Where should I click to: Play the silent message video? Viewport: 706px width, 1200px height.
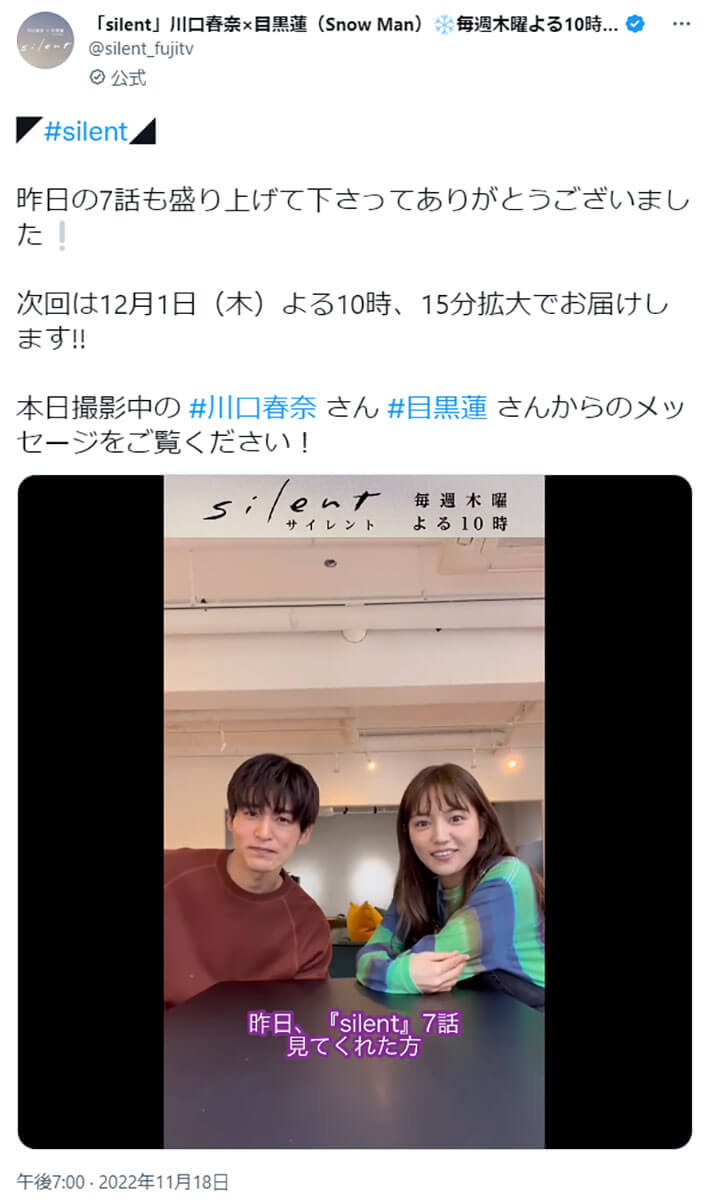(x=354, y=811)
